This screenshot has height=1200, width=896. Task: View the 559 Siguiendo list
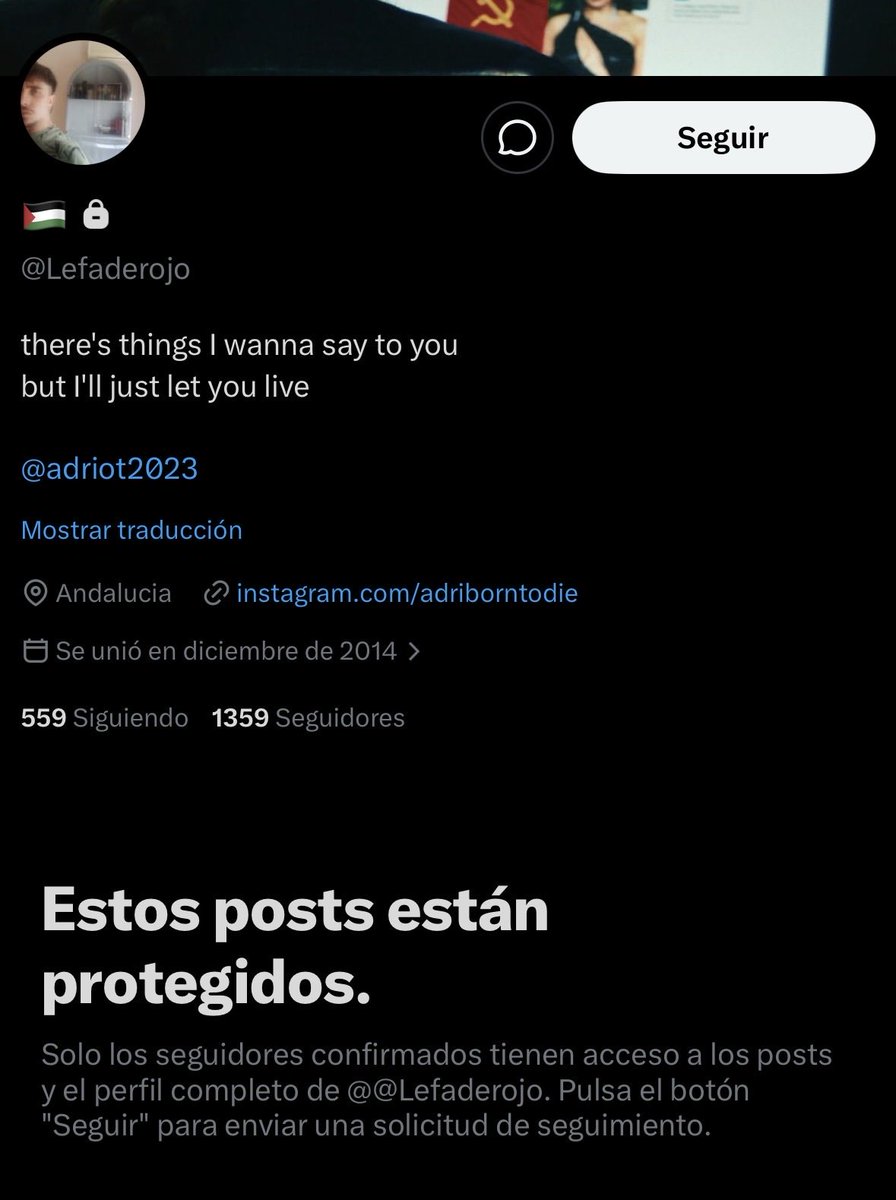pyautogui.click(x=104, y=718)
